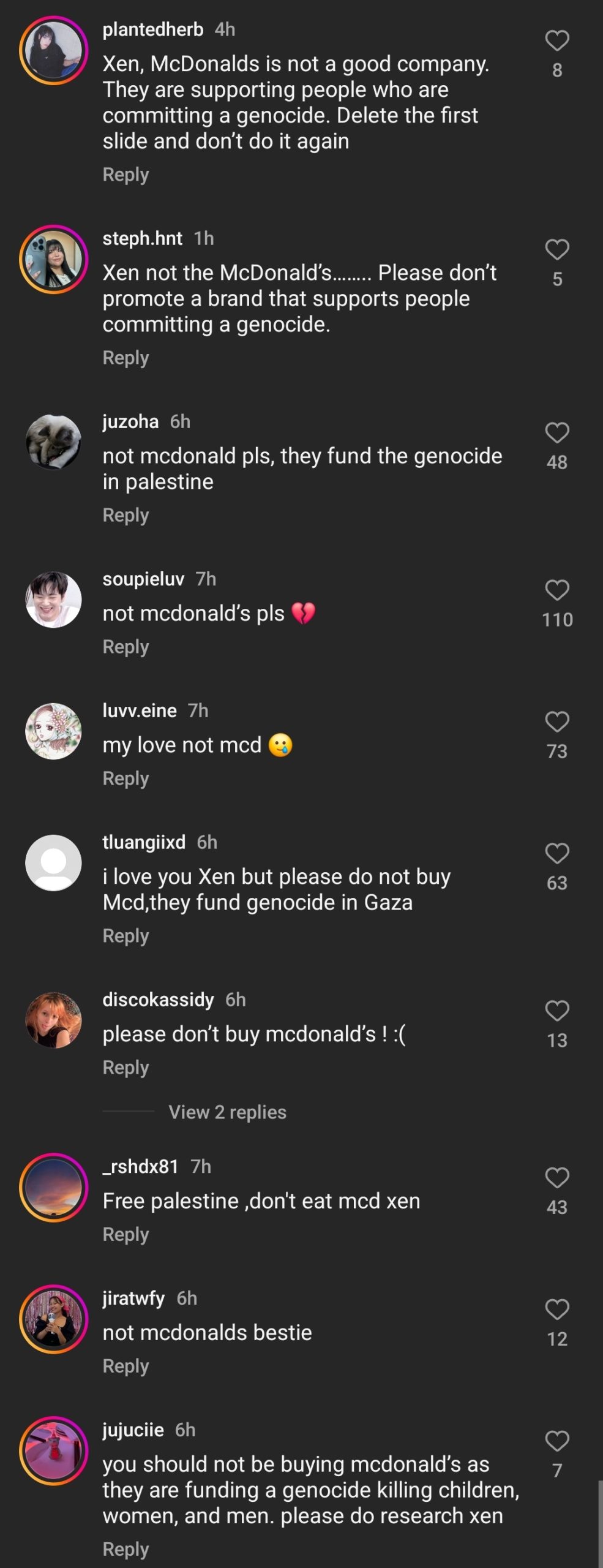Like steph.hnt's comment
This screenshot has height=1568, width=603.
click(556, 250)
